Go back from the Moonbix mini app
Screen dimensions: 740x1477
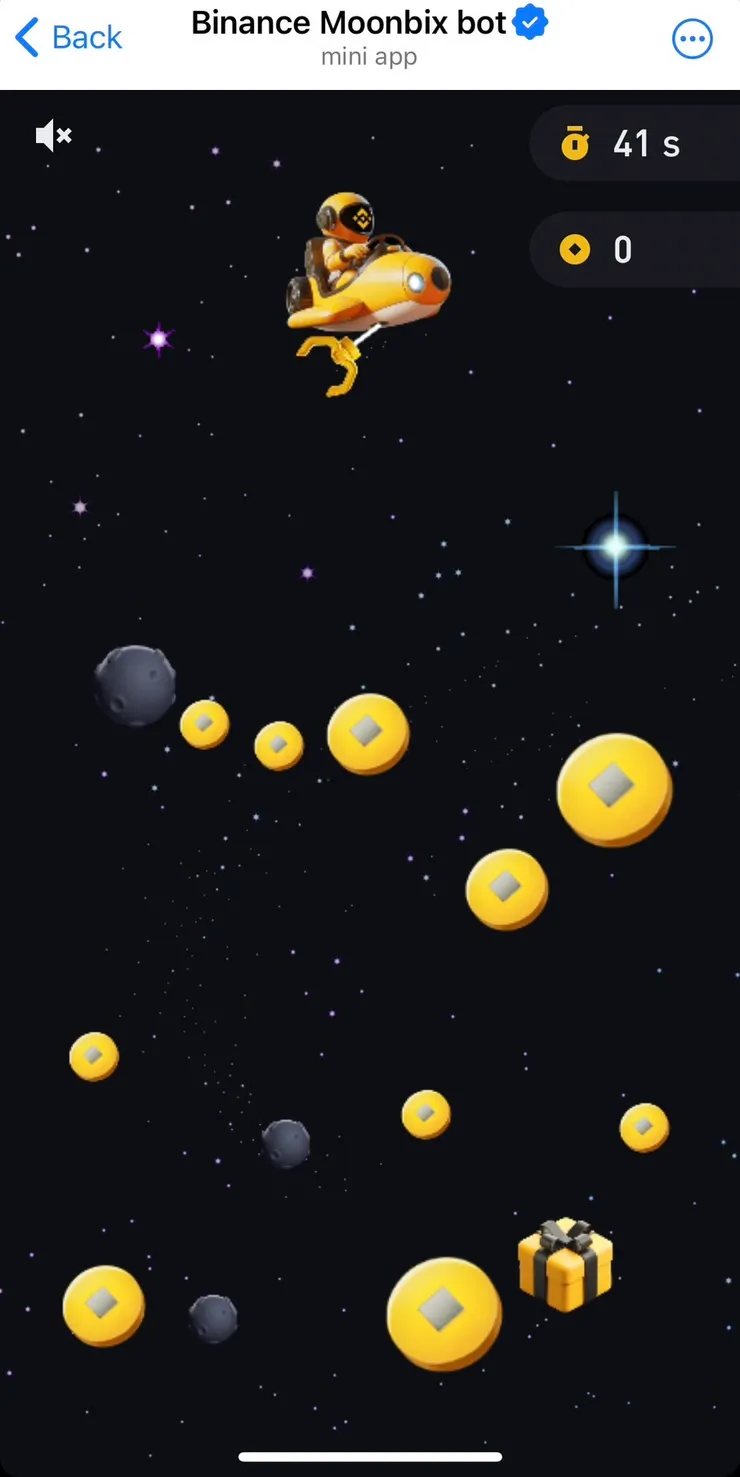pos(68,38)
